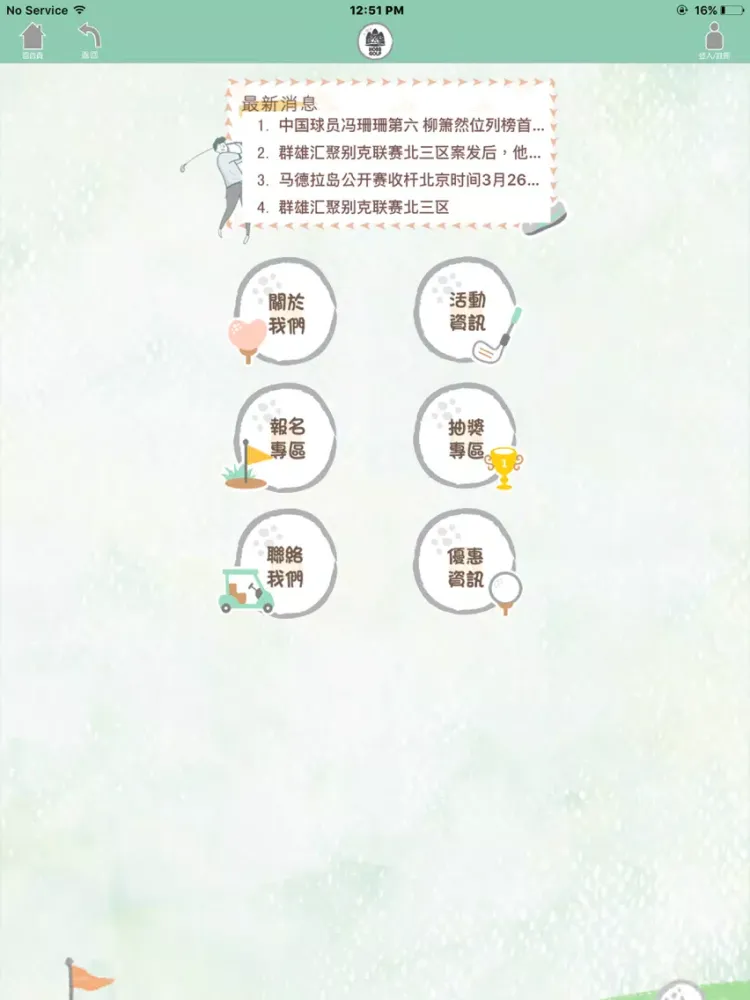750x1000 pixels.
Task: Open the 抽獎專區 lottery area
Action: pyautogui.click(x=466, y=439)
